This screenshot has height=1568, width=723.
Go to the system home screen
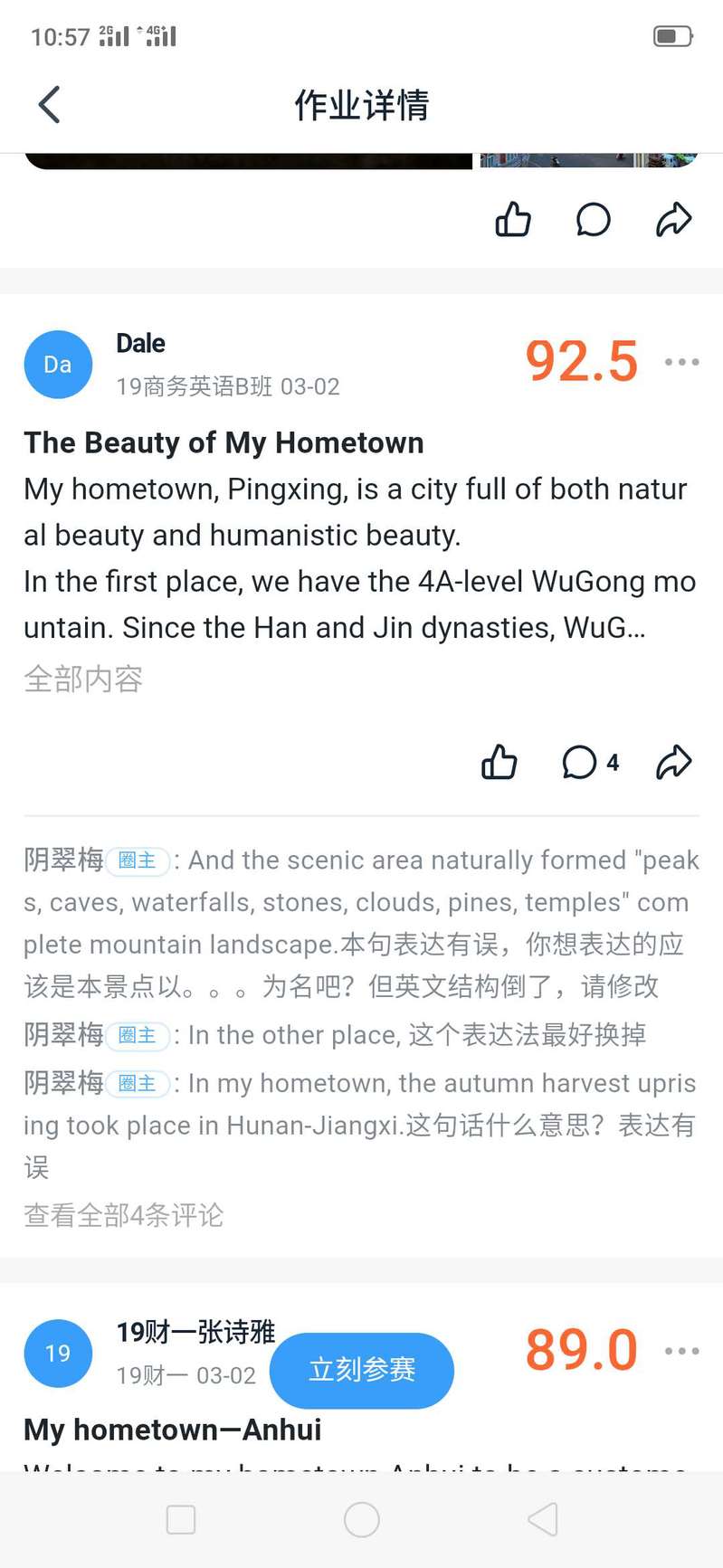point(362,1520)
